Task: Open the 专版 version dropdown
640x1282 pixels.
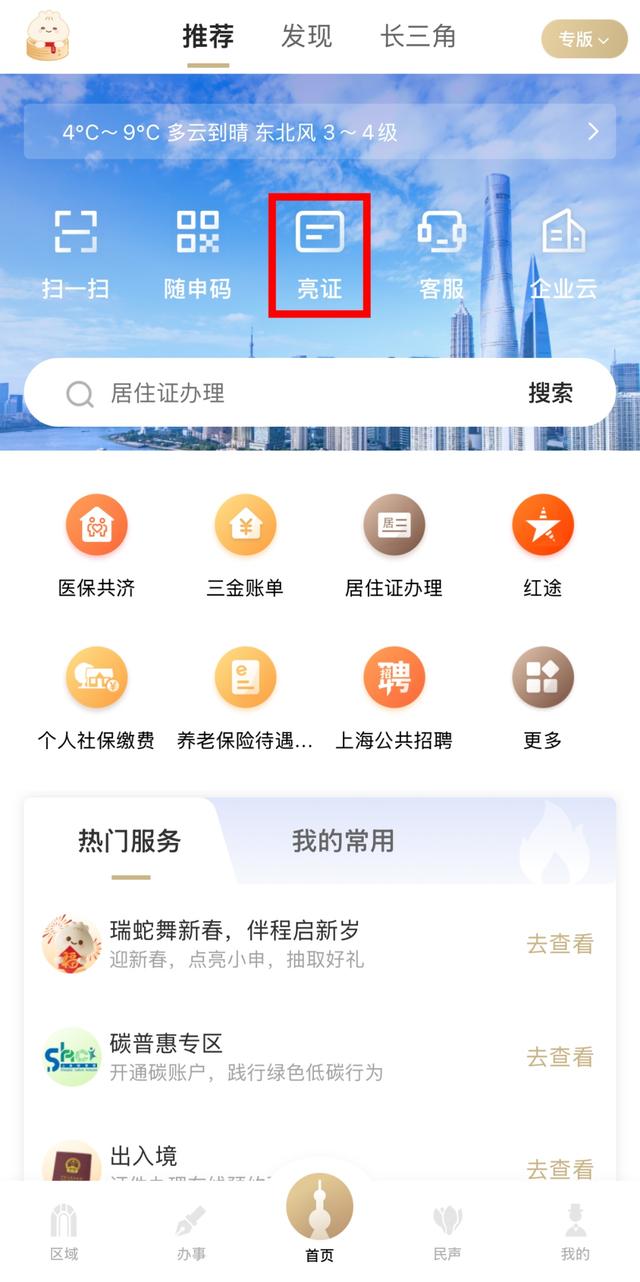Action: (x=584, y=39)
